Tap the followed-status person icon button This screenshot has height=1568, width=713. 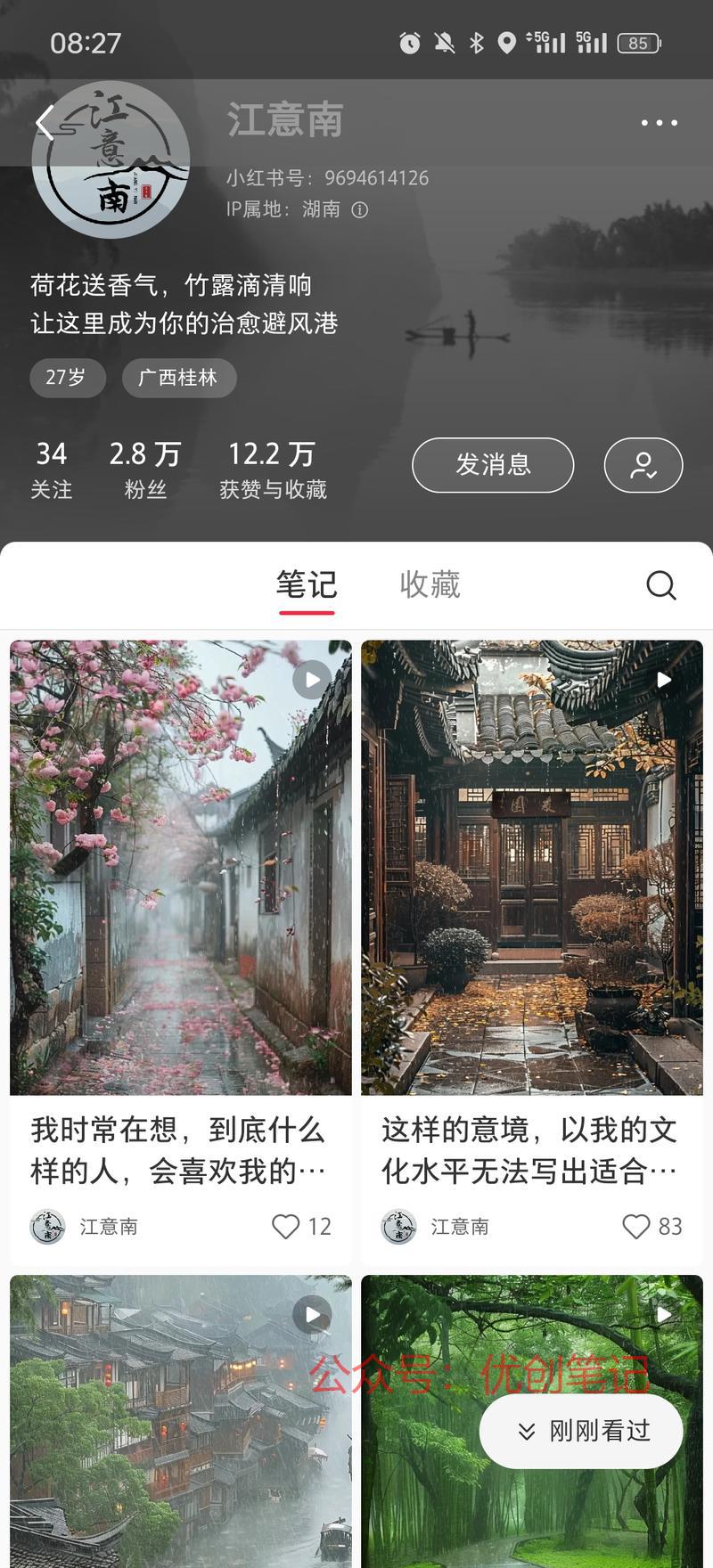(x=643, y=465)
